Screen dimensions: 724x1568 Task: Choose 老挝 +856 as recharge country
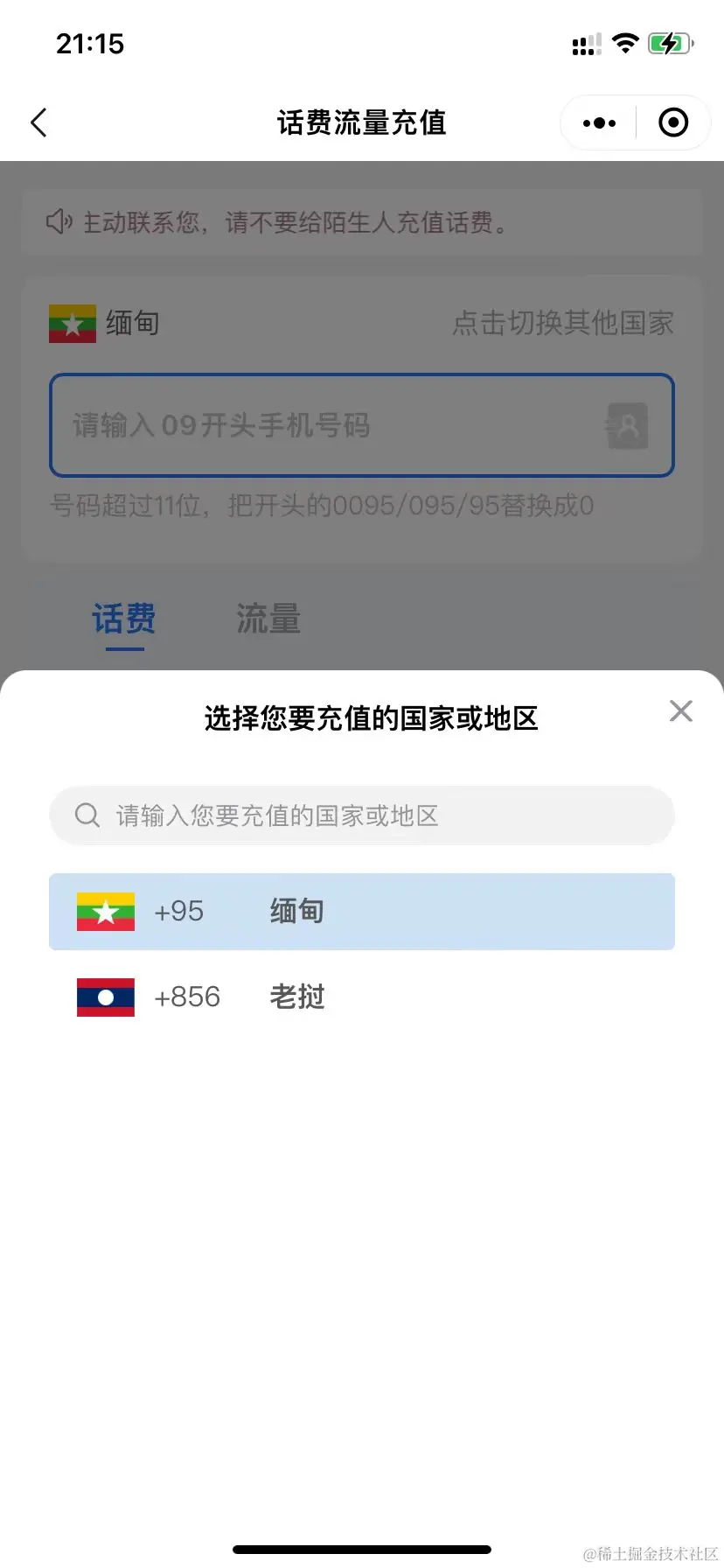click(x=362, y=997)
